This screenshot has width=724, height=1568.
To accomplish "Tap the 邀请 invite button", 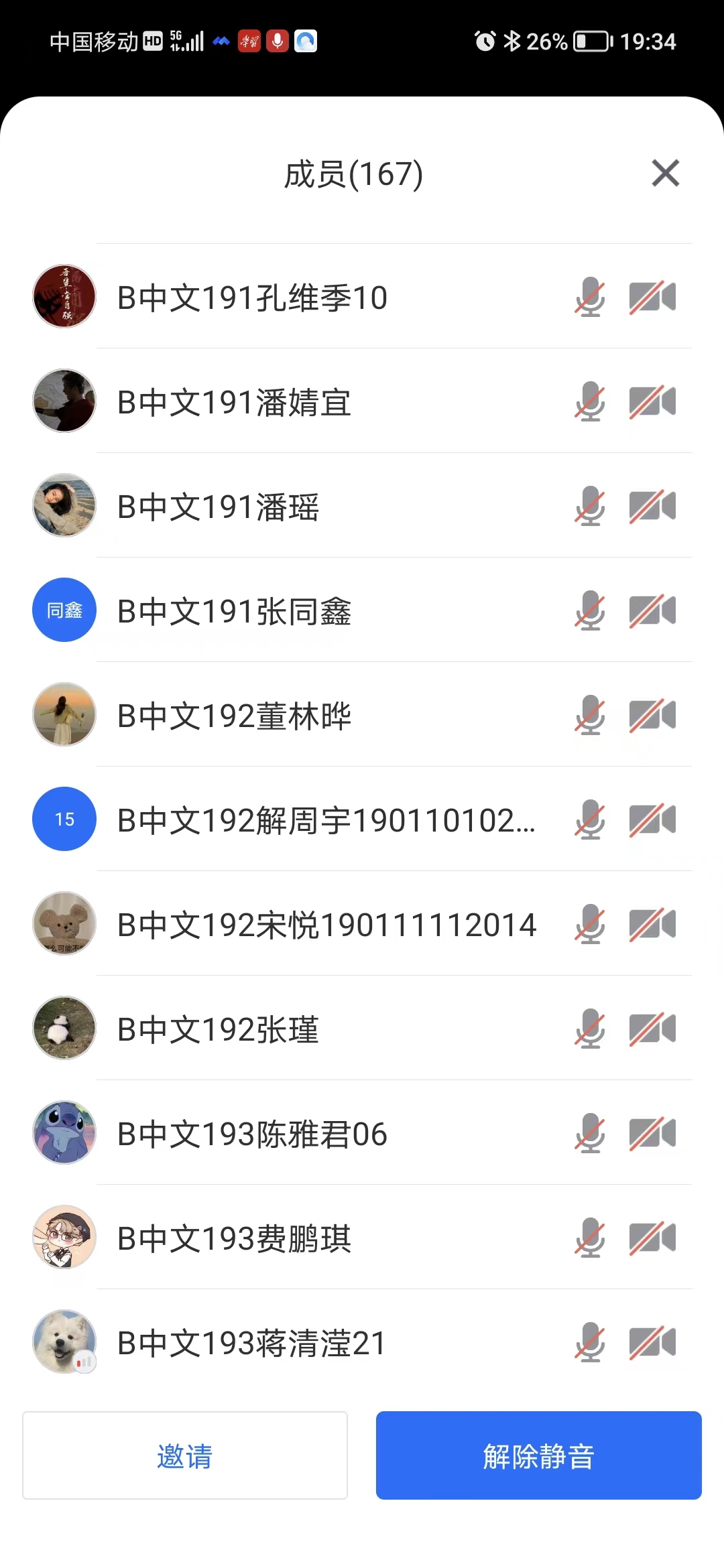I will pos(185,1455).
